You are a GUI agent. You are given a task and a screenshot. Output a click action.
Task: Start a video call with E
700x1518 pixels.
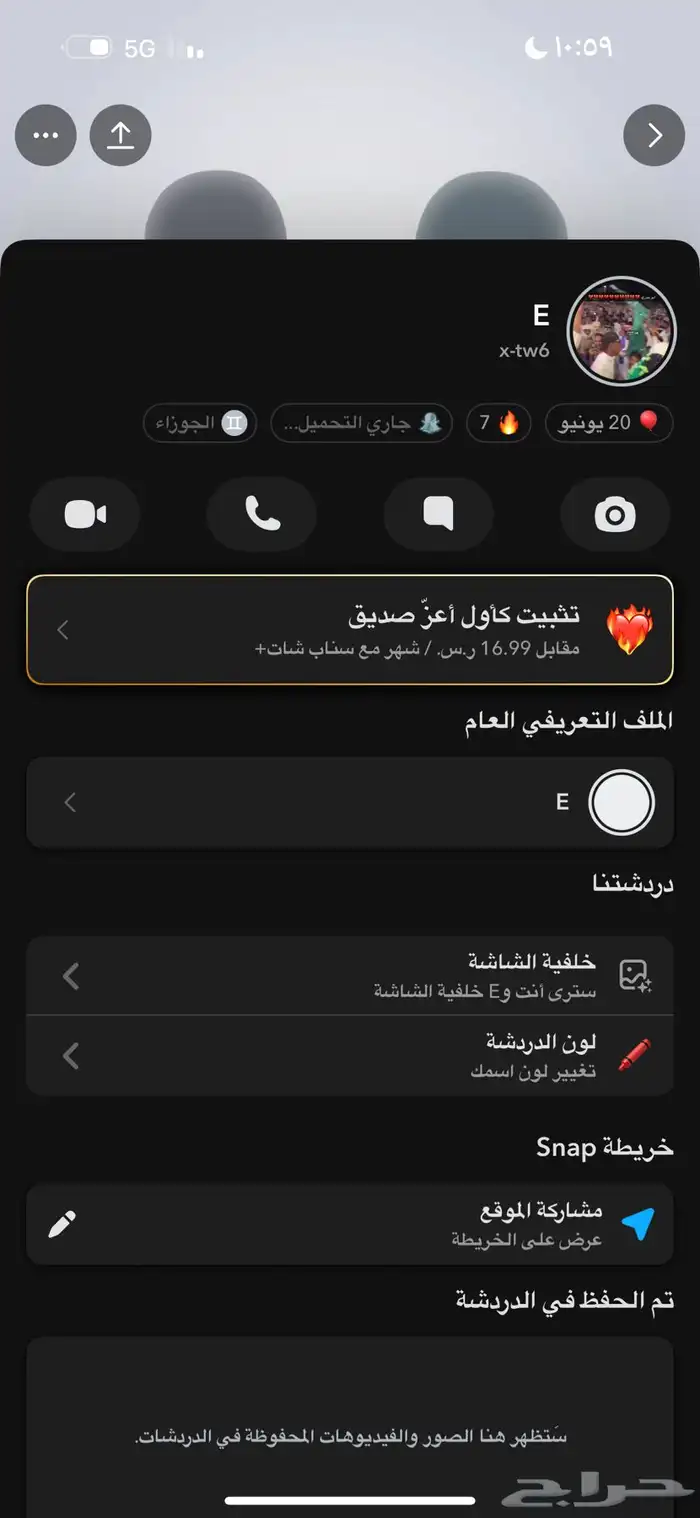[x=85, y=514]
